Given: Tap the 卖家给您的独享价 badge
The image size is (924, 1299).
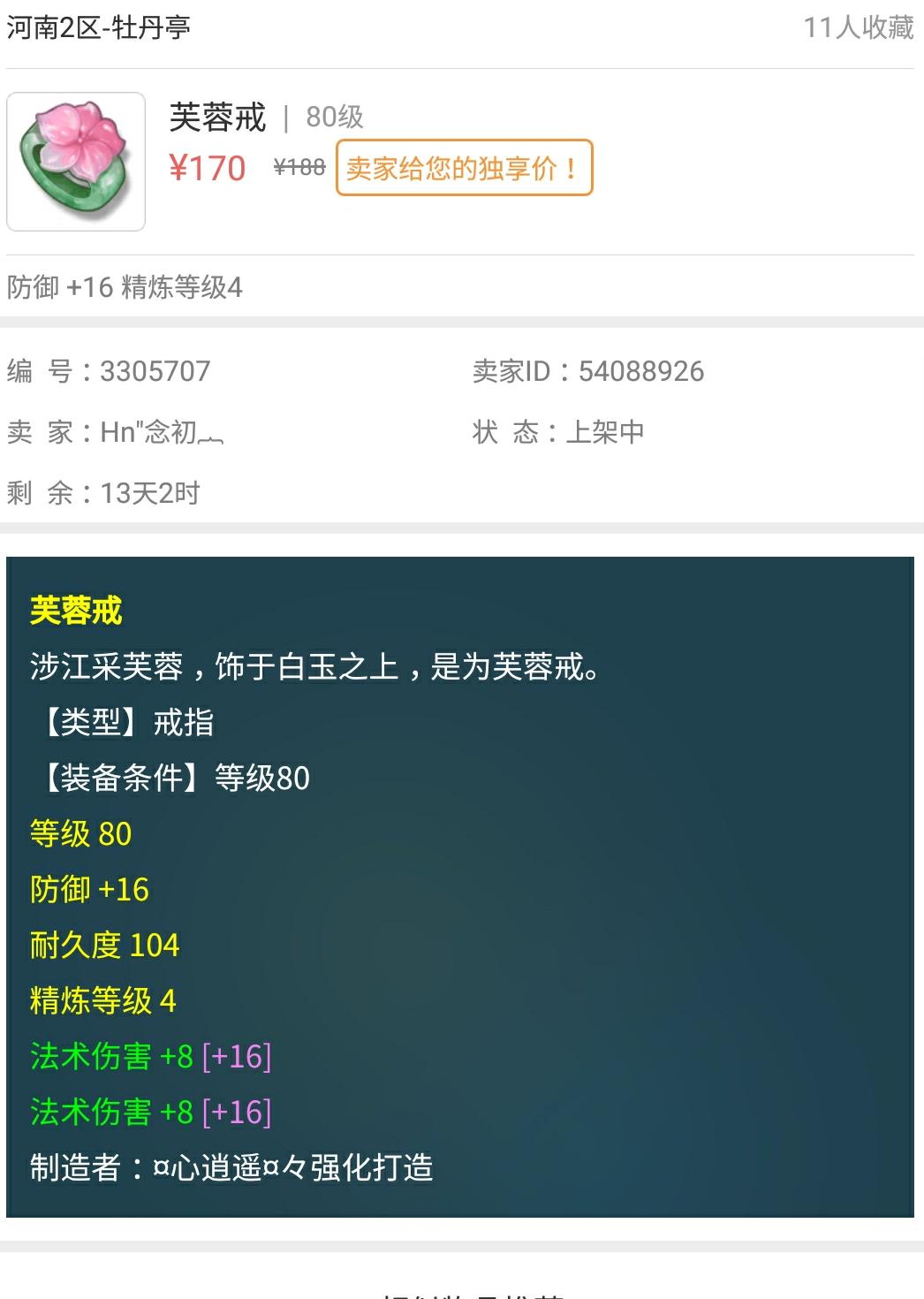Looking at the screenshot, I should click(x=464, y=168).
